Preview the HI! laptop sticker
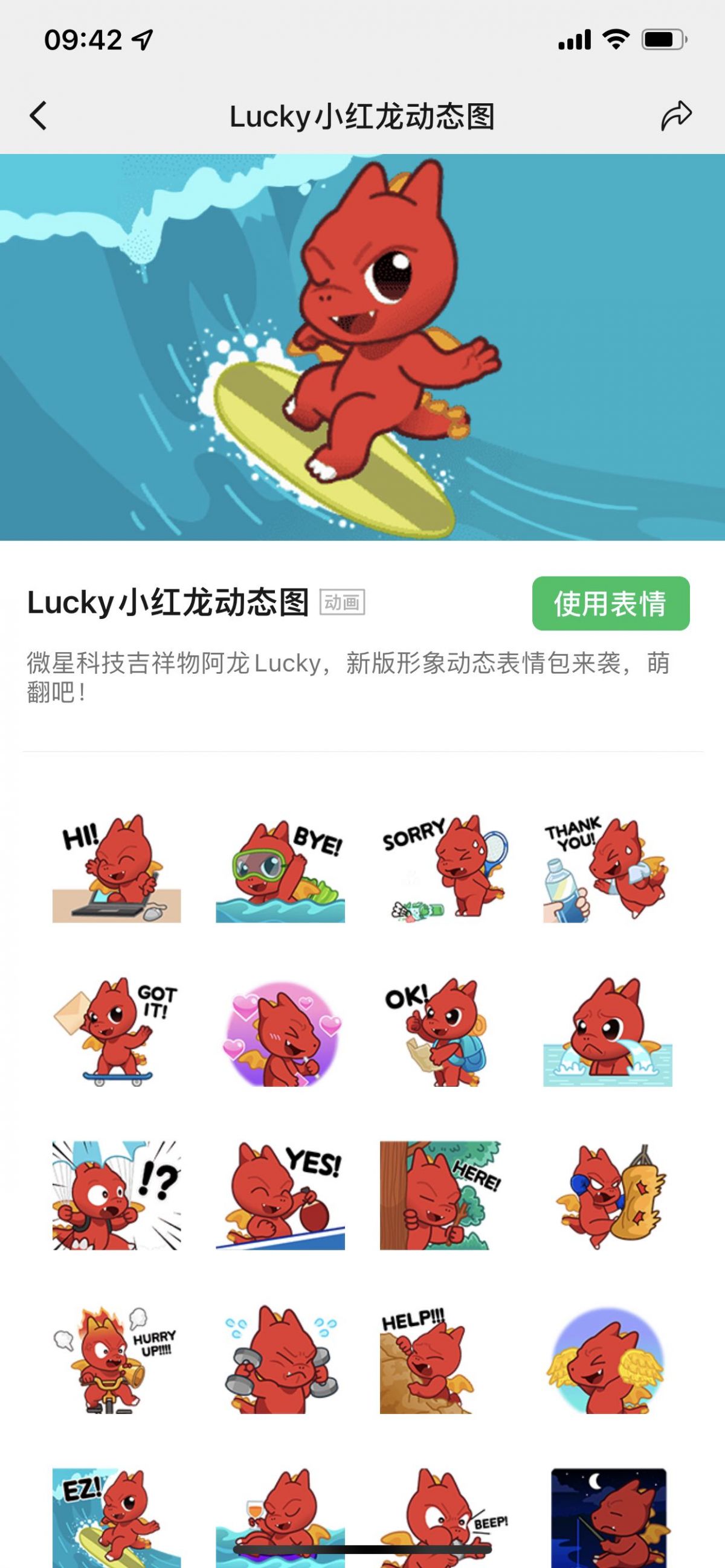Image resolution: width=725 pixels, height=1568 pixels. tap(117, 868)
